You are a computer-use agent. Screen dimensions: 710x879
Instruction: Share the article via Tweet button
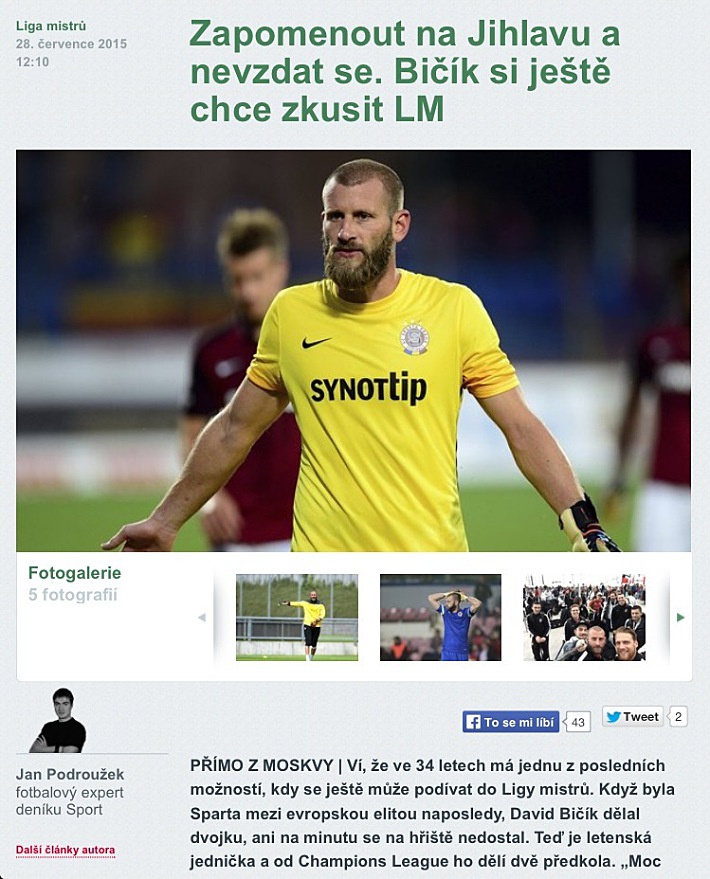click(633, 717)
